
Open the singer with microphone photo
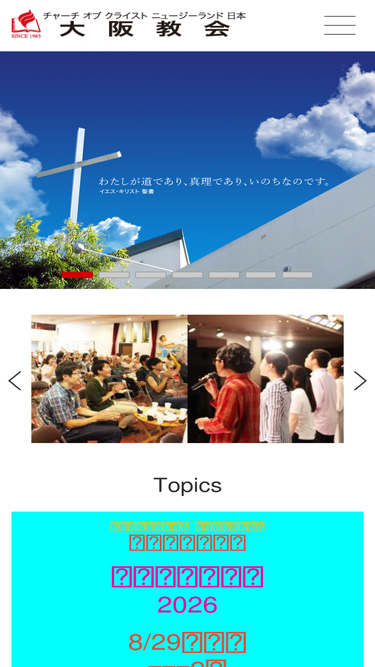266,379
